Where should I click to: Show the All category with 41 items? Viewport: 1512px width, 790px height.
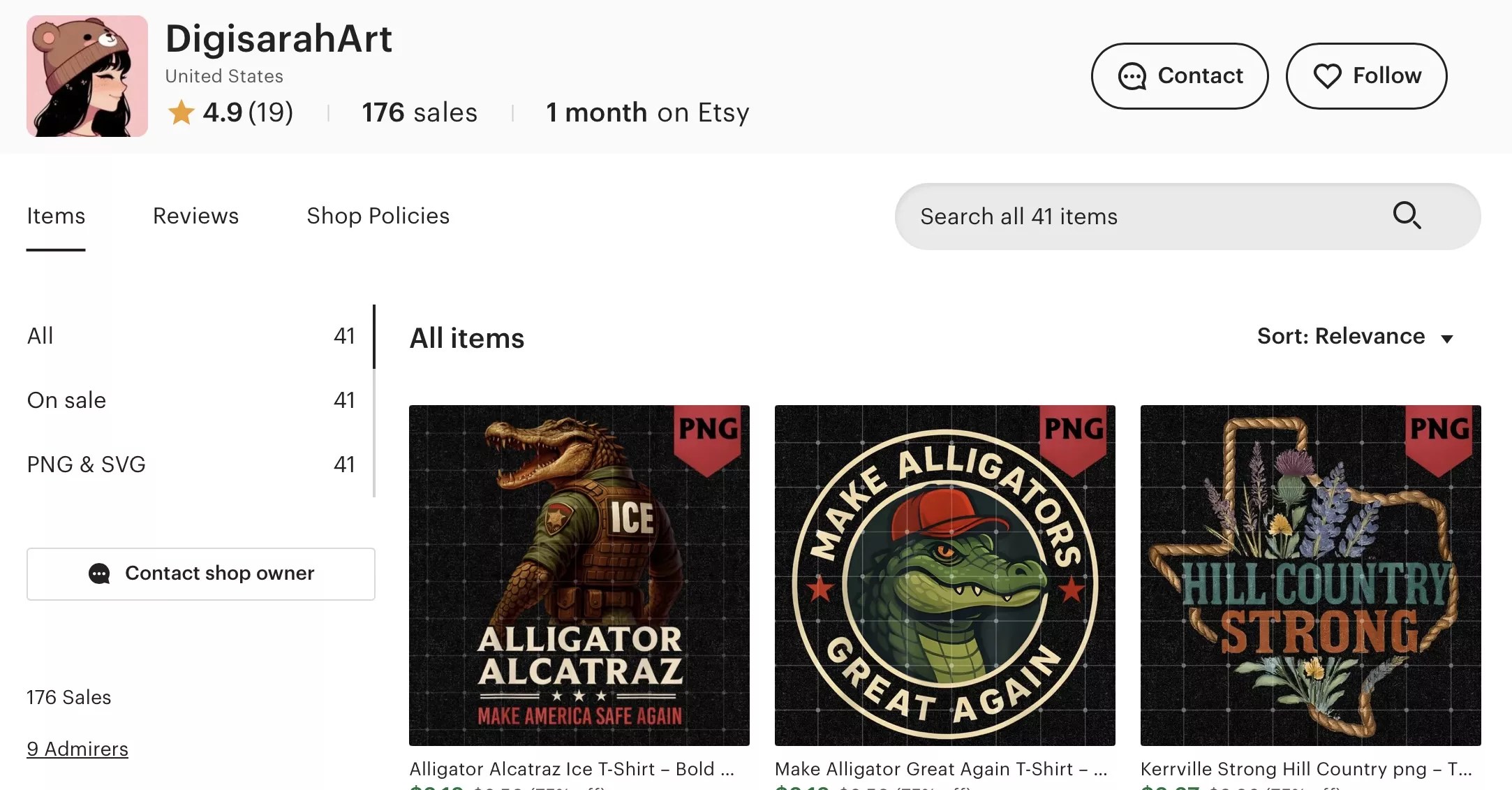coord(190,336)
